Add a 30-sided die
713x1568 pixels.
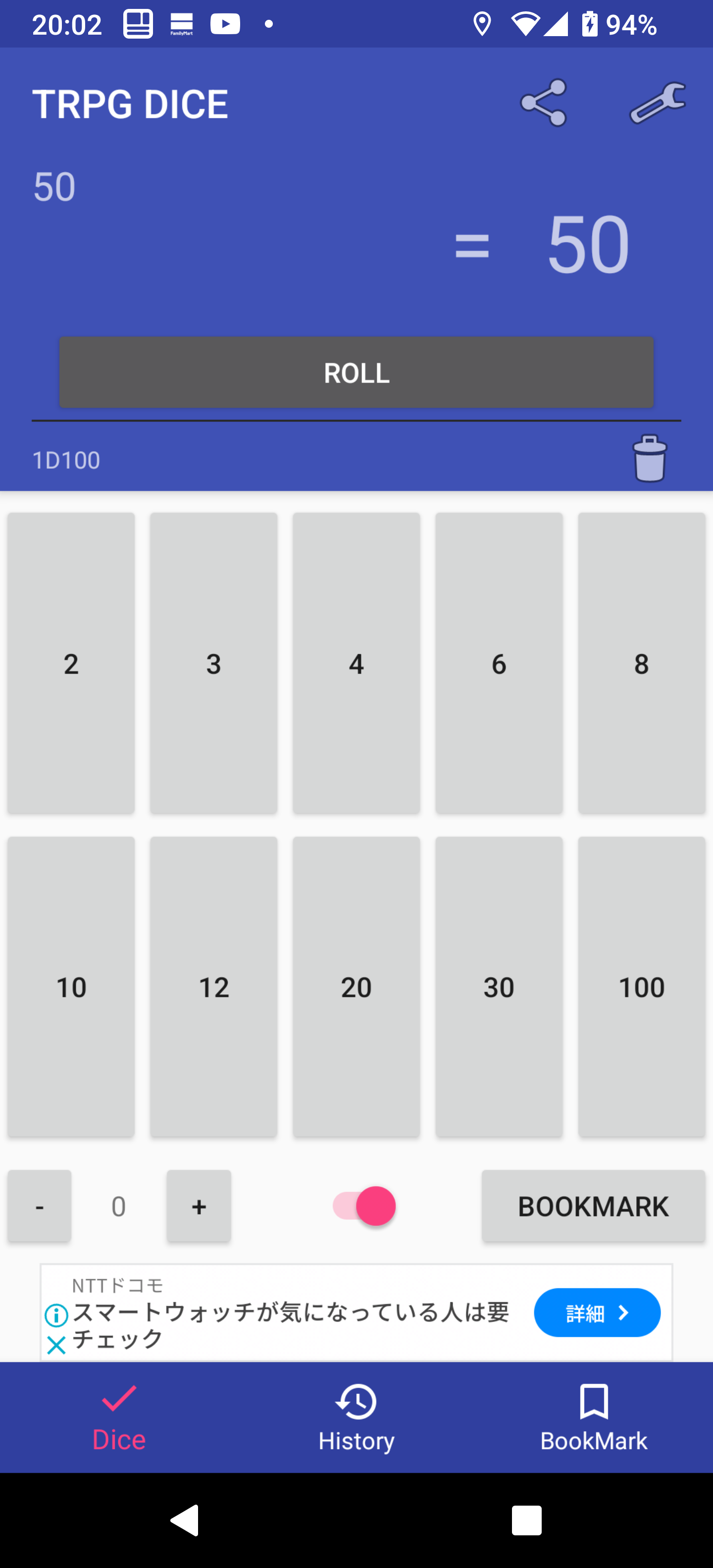(x=499, y=987)
